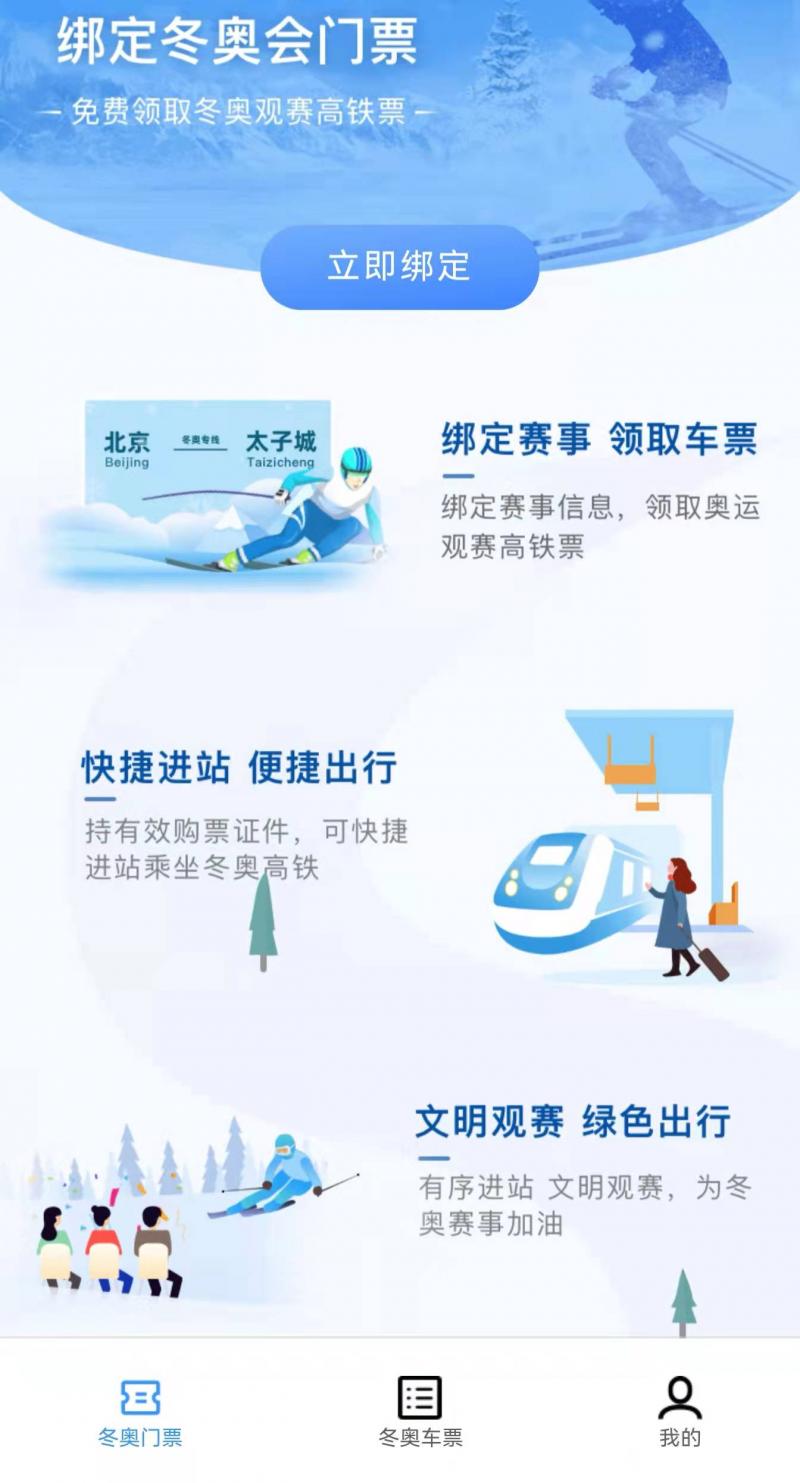Tap the 立即绑定 button
The height and width of the screenshot is (1483, 800).
click(399, 266)
